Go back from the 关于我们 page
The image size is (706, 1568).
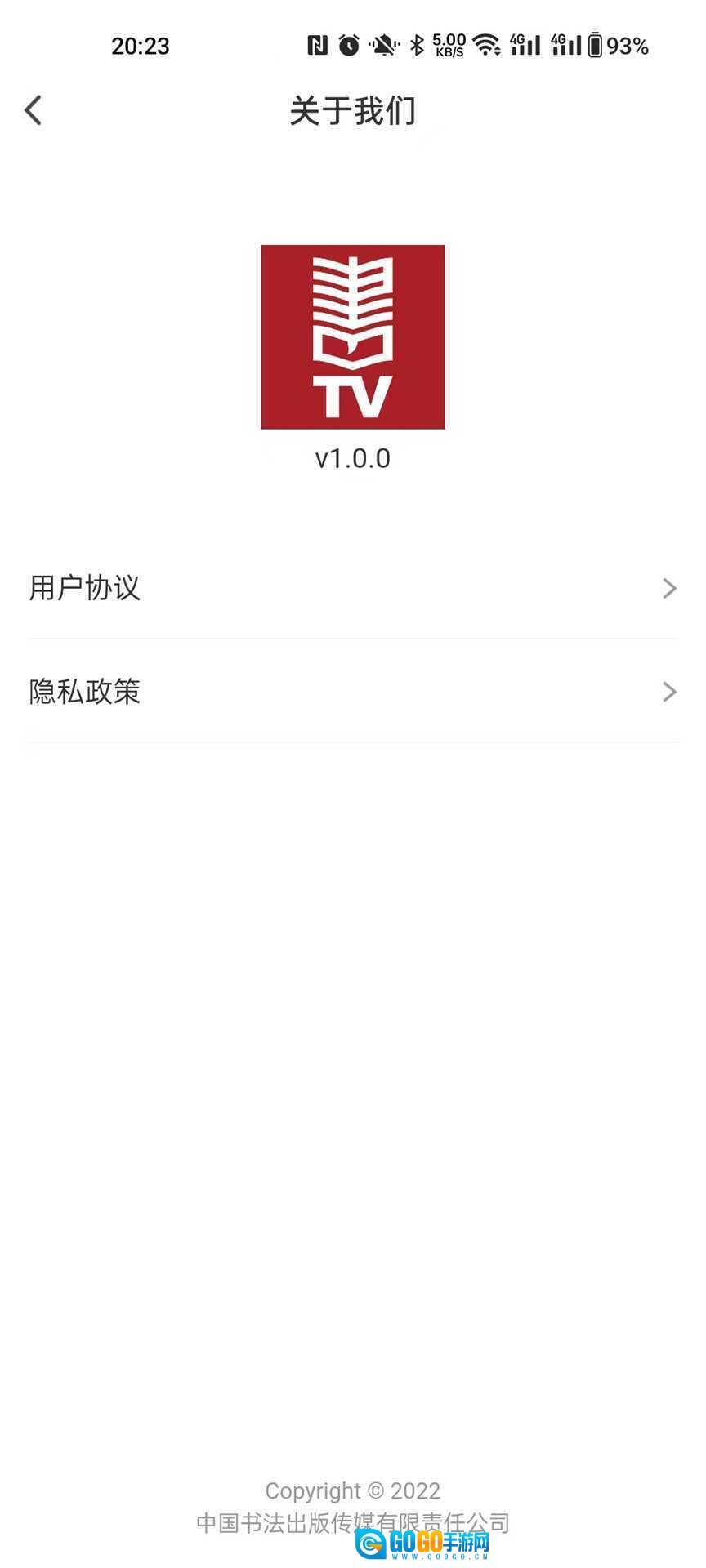pos(34,110)
